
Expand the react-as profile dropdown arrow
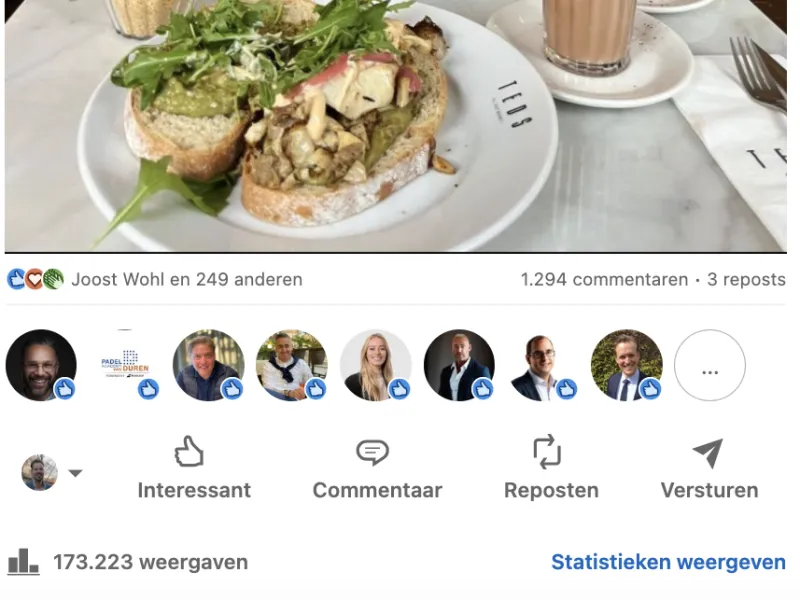[76, 473]
